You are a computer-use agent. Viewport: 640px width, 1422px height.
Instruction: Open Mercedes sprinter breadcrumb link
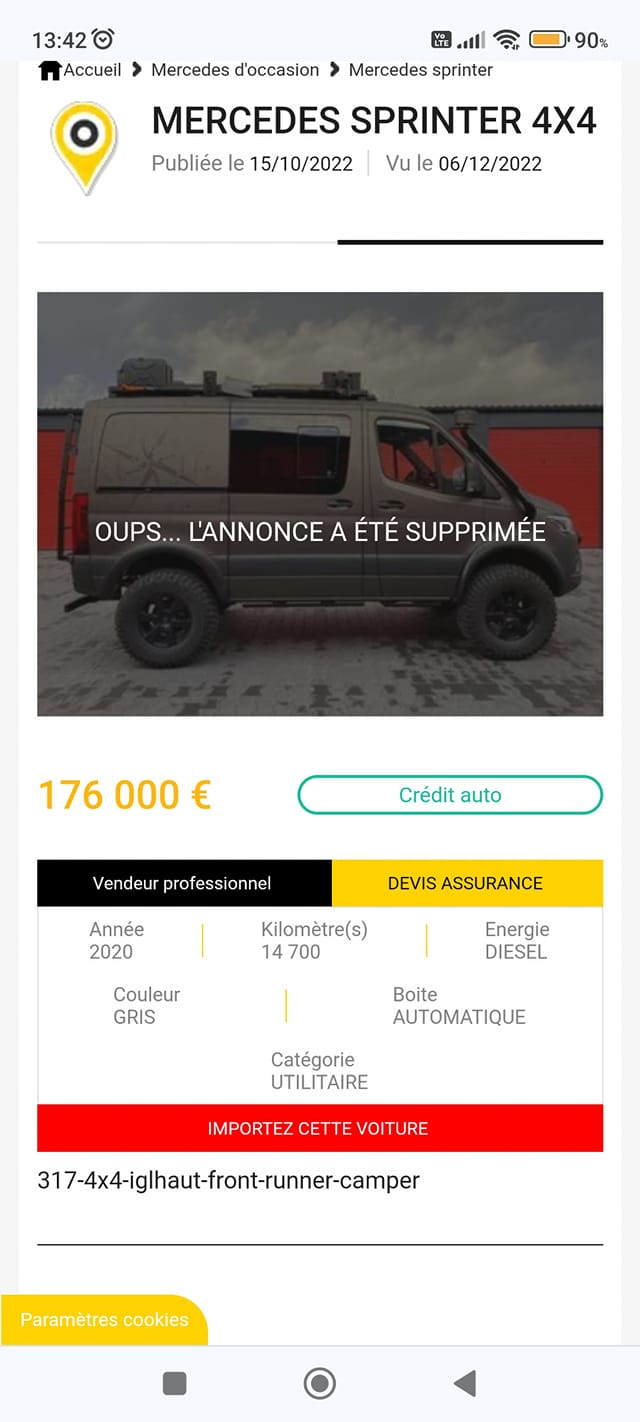(x=420, y=70)
